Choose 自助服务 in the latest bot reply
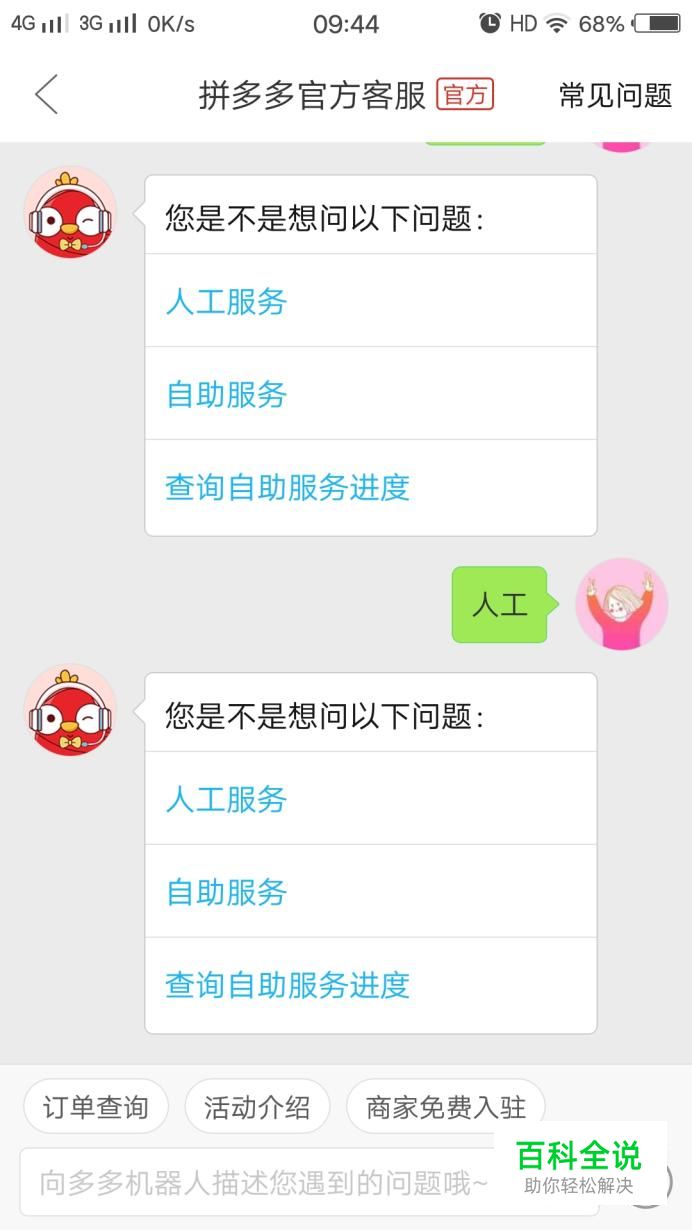Screen dimensions: 692x1230 click(371, 891)
